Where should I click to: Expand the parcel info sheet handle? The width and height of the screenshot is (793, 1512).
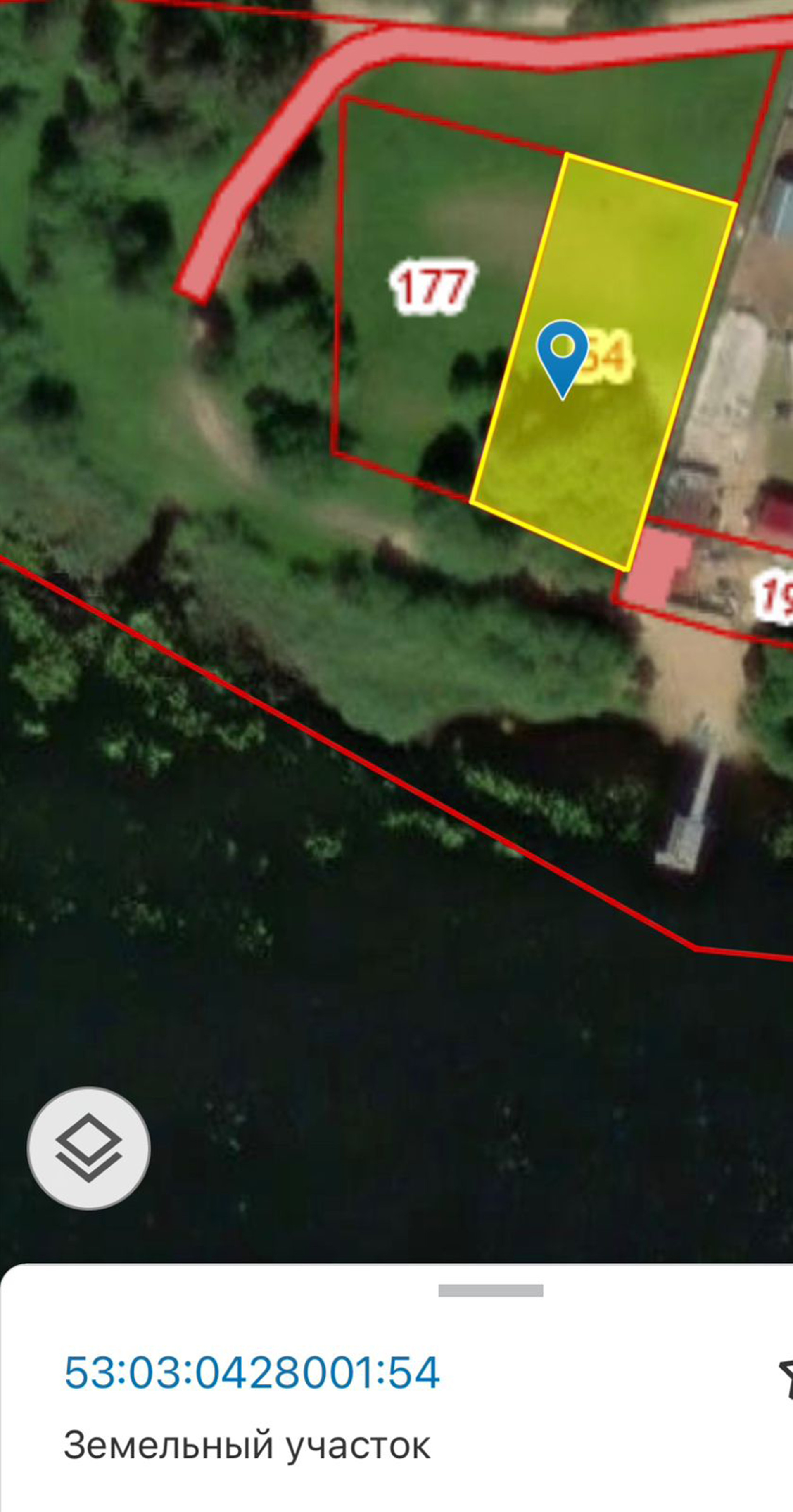click(491, 1291)
